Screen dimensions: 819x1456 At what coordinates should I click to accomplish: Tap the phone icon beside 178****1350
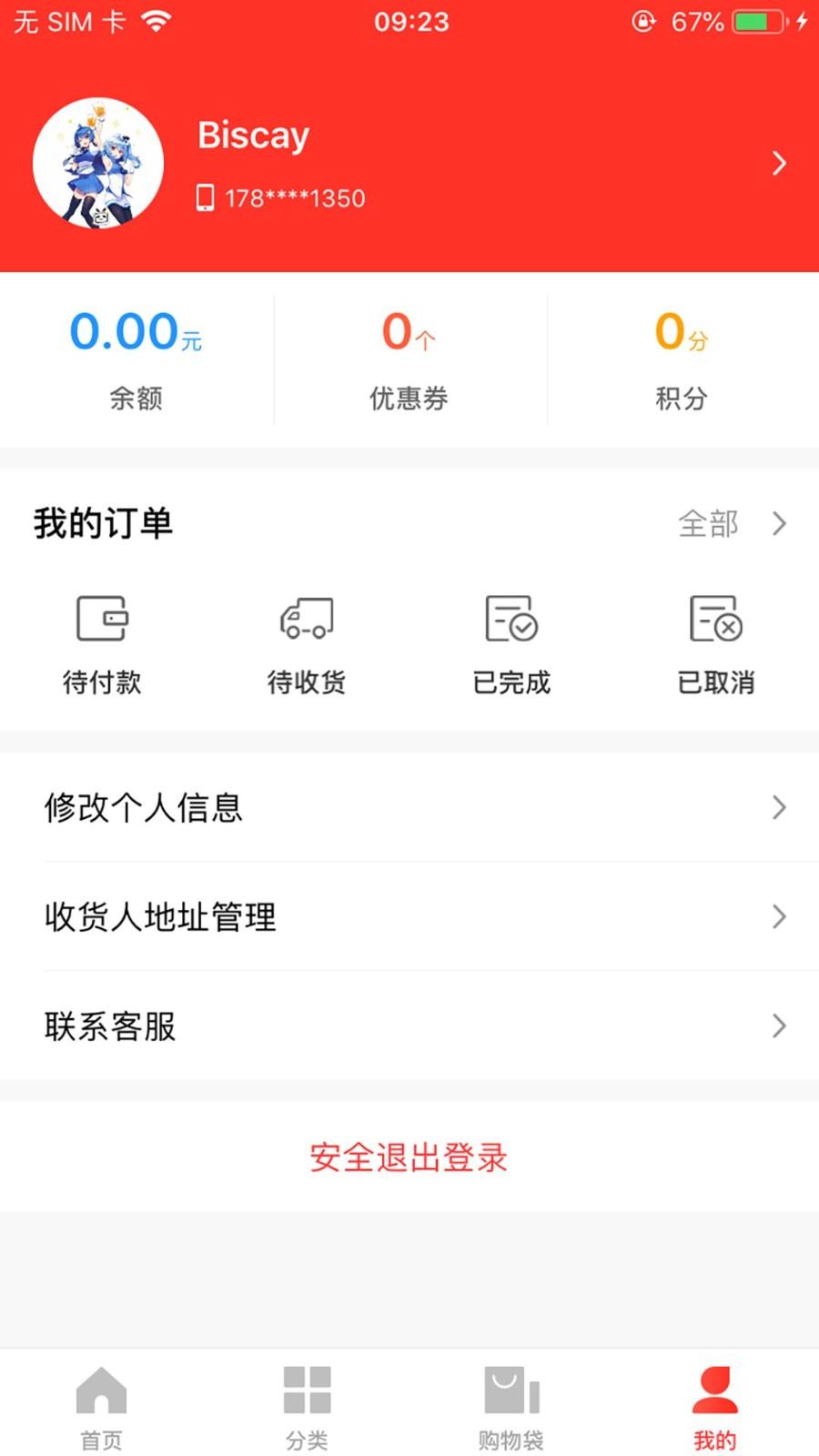(x=206, y=197)
